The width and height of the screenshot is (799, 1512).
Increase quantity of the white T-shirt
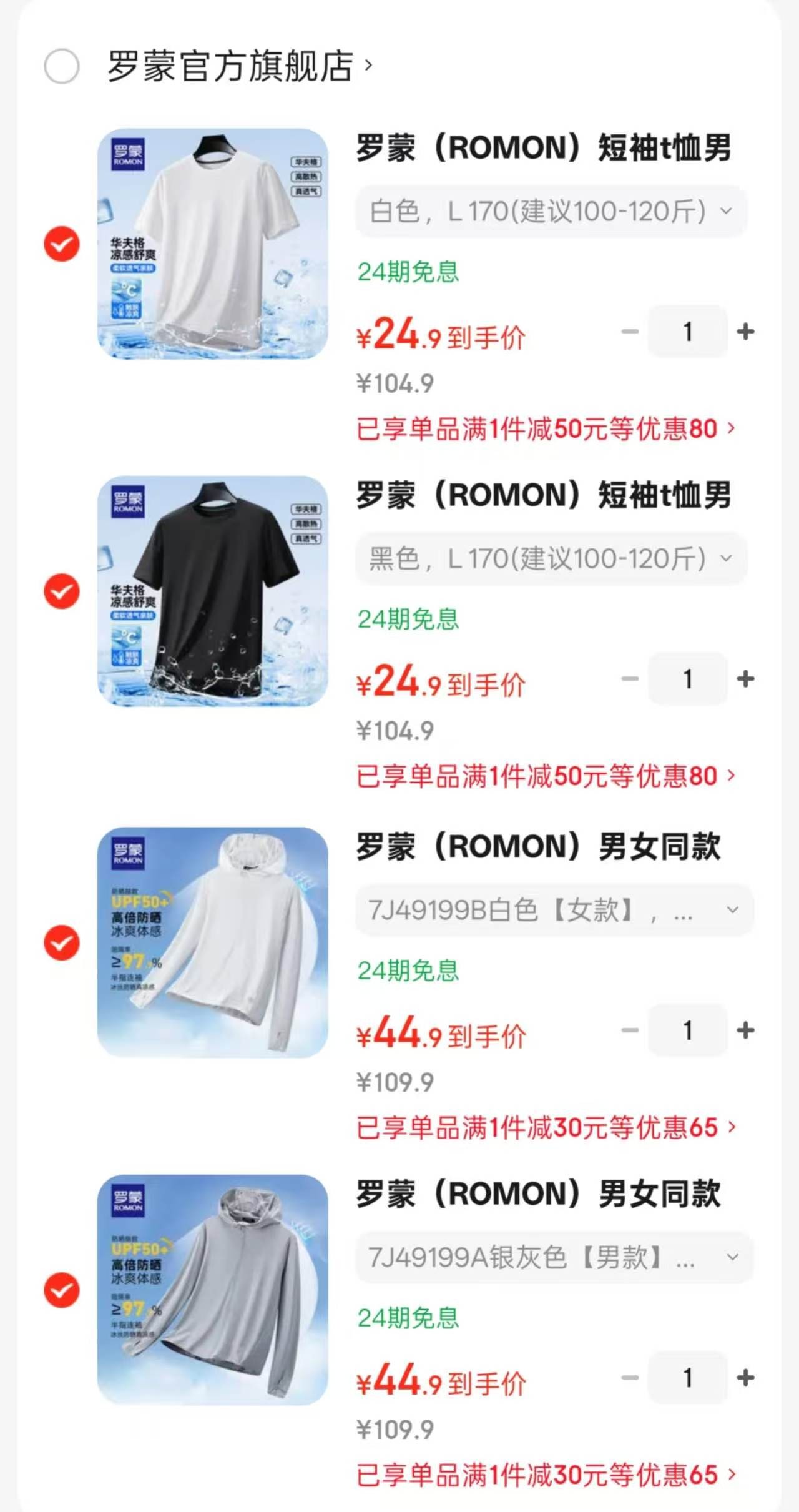745,332
